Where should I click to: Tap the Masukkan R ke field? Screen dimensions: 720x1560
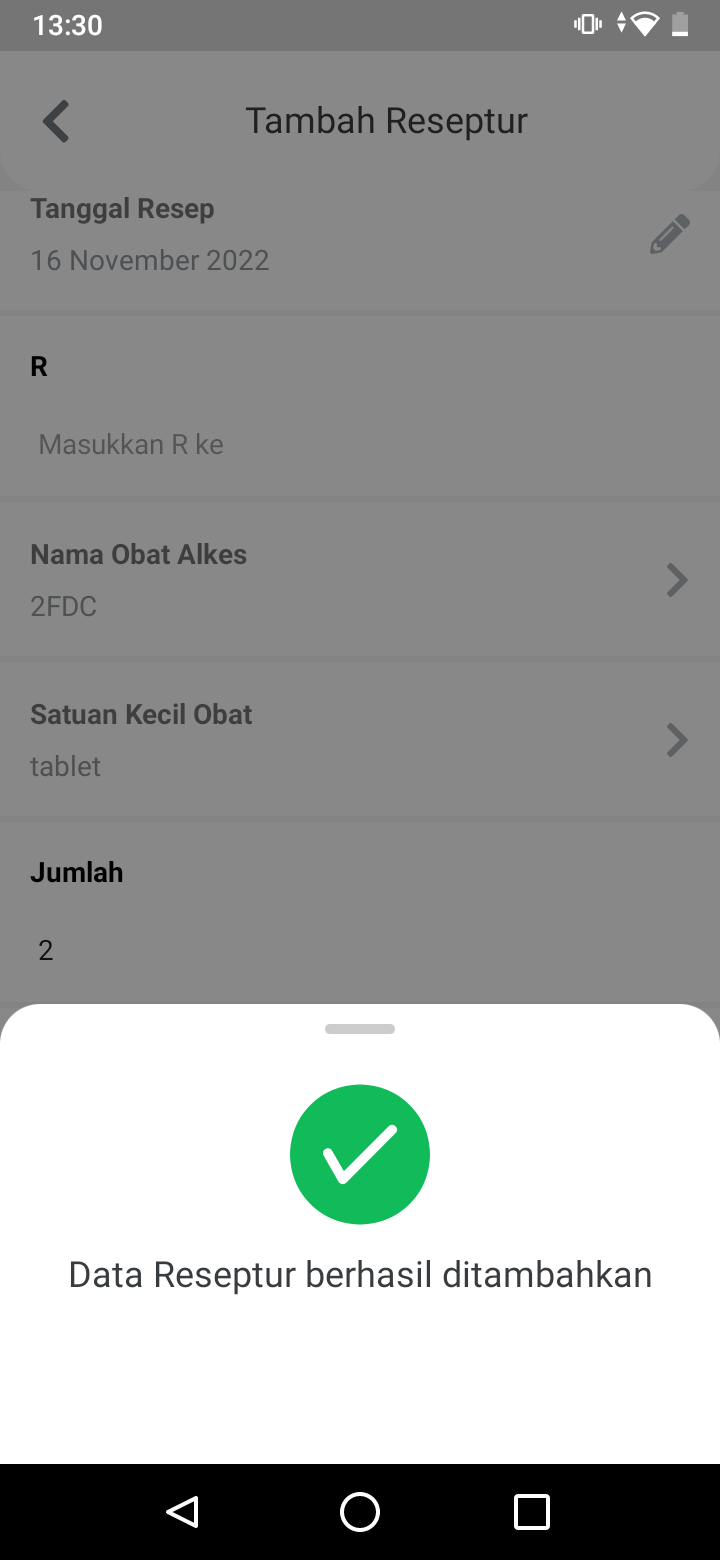pos(360,444)
